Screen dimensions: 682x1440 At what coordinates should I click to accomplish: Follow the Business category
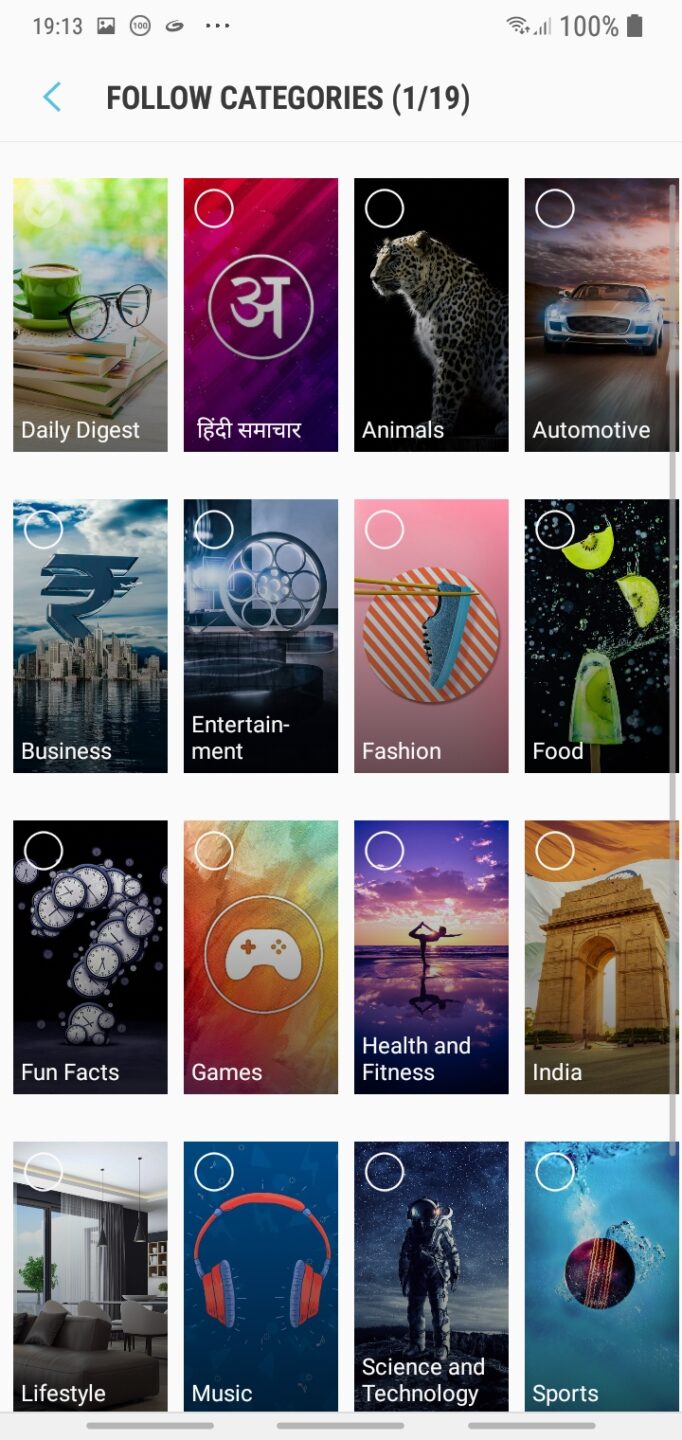tap(90, 636)
